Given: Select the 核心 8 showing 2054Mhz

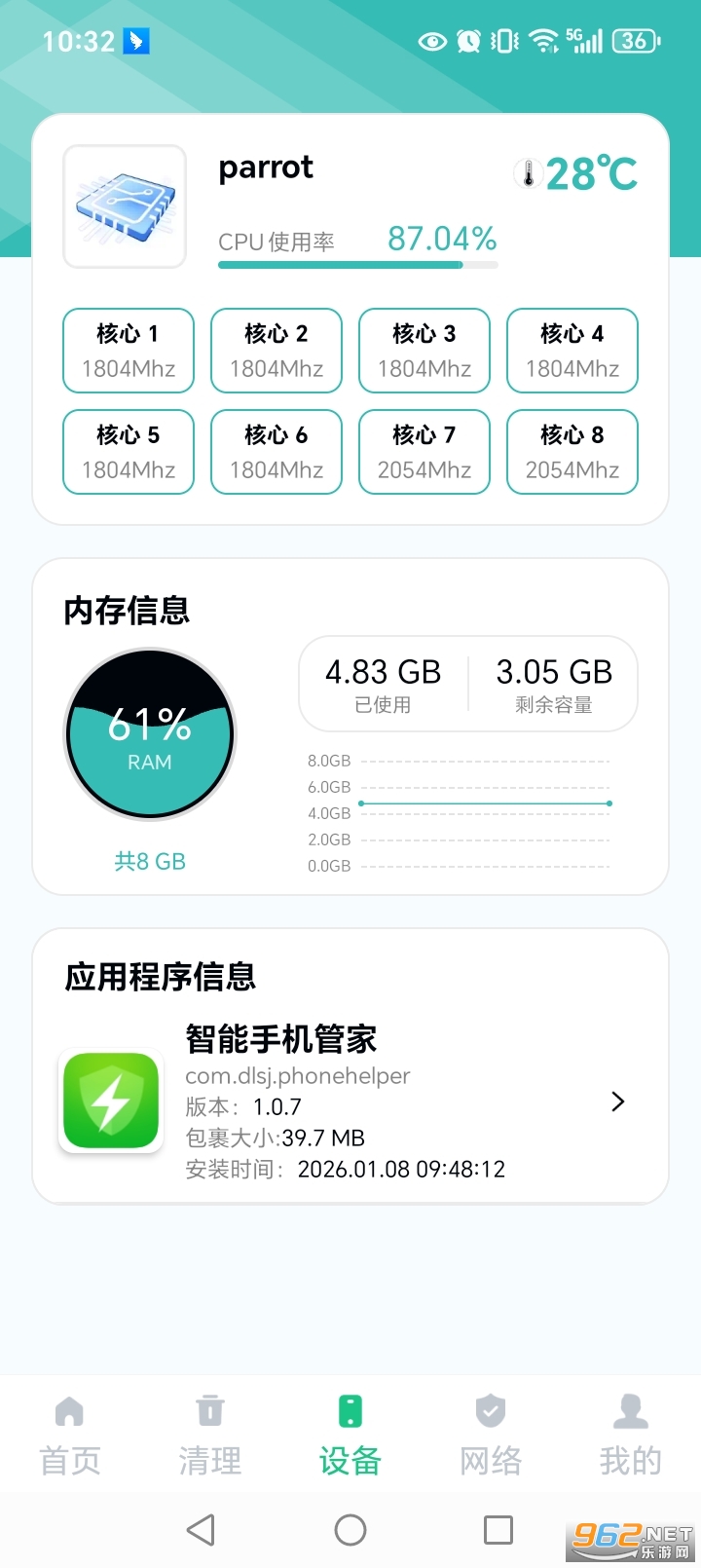Looking at the screenshot, I should pos(572,452).
